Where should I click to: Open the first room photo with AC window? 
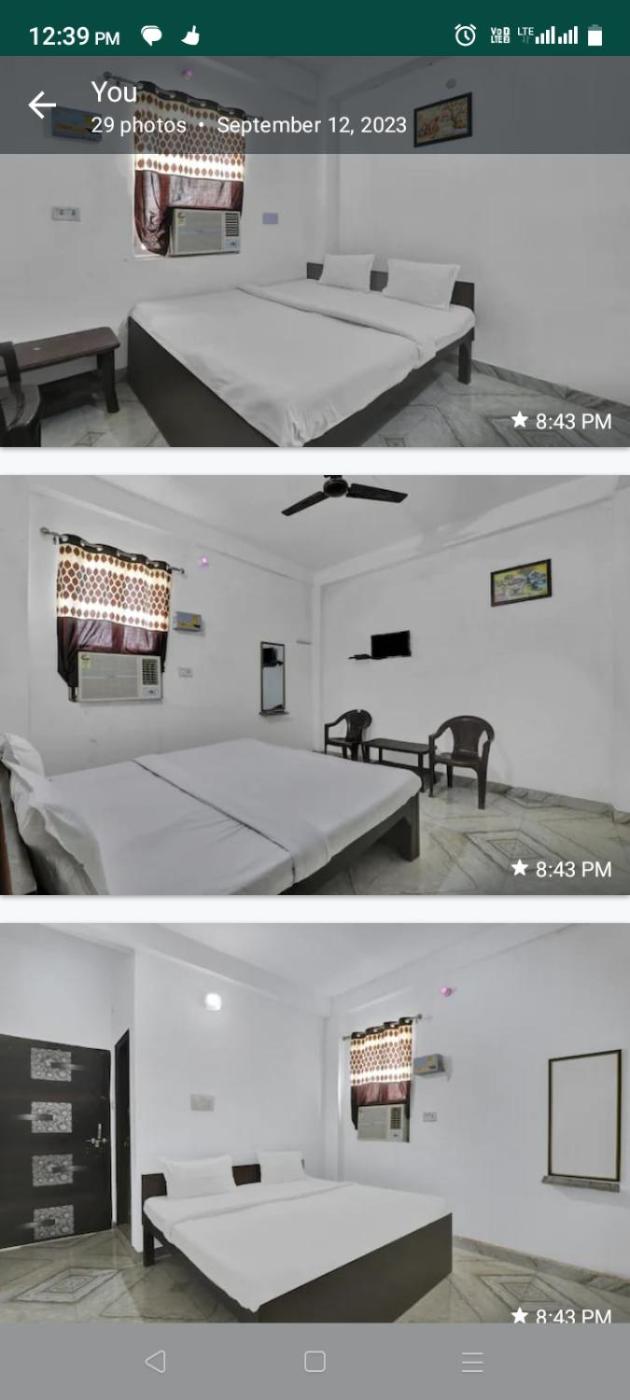click(x=315, y=300)
